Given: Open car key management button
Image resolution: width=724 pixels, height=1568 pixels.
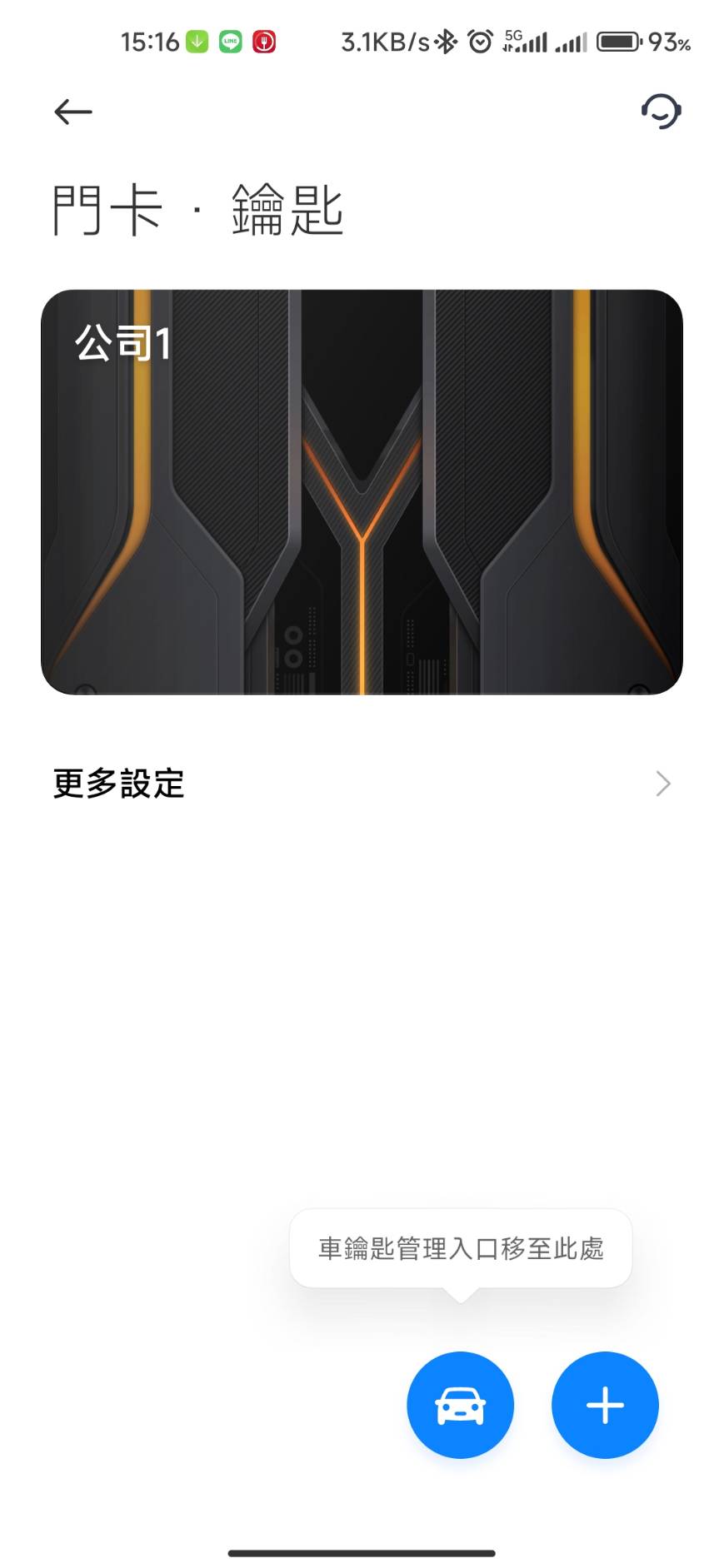Looking at the screenshot, I should point(460,1405).
